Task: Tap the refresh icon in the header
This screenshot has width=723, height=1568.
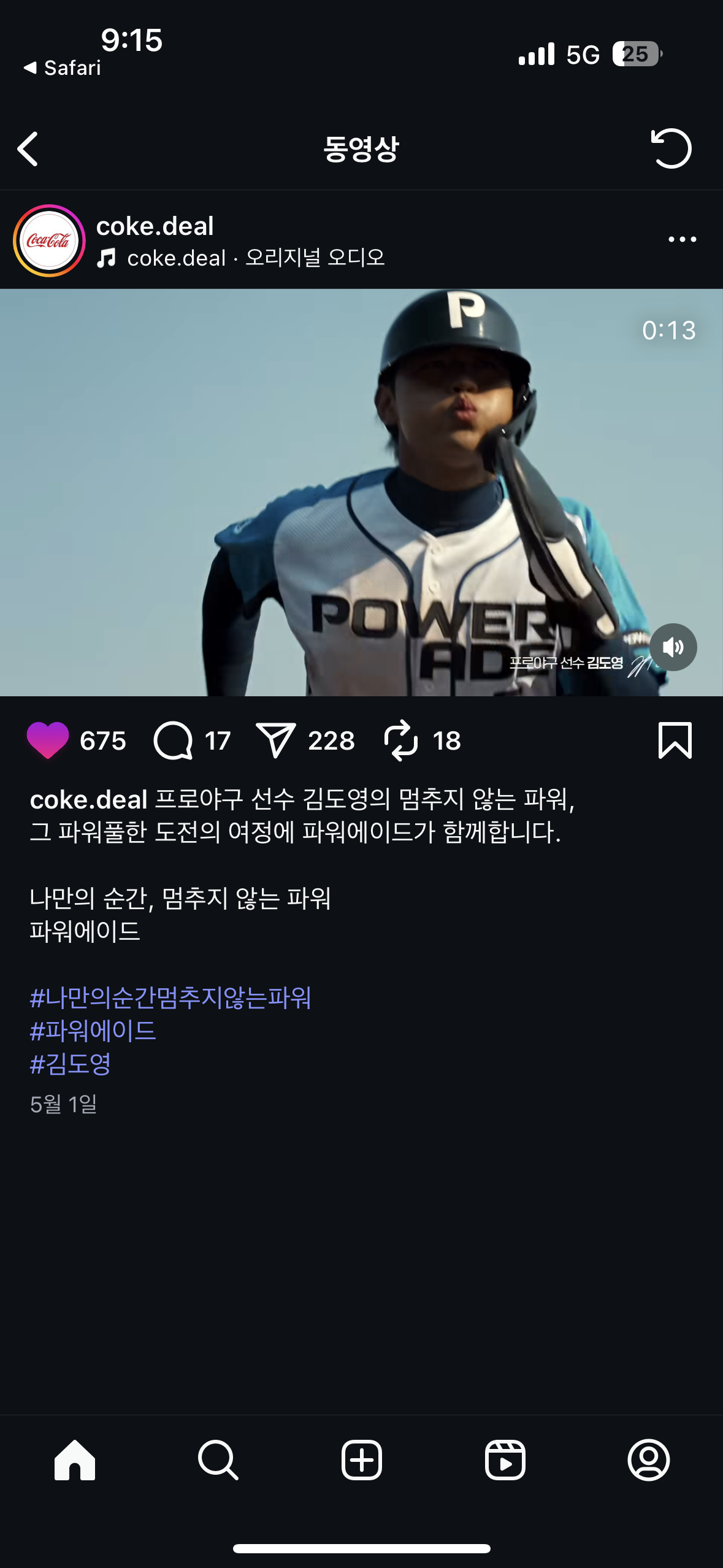Action: (x=670, y=148)
